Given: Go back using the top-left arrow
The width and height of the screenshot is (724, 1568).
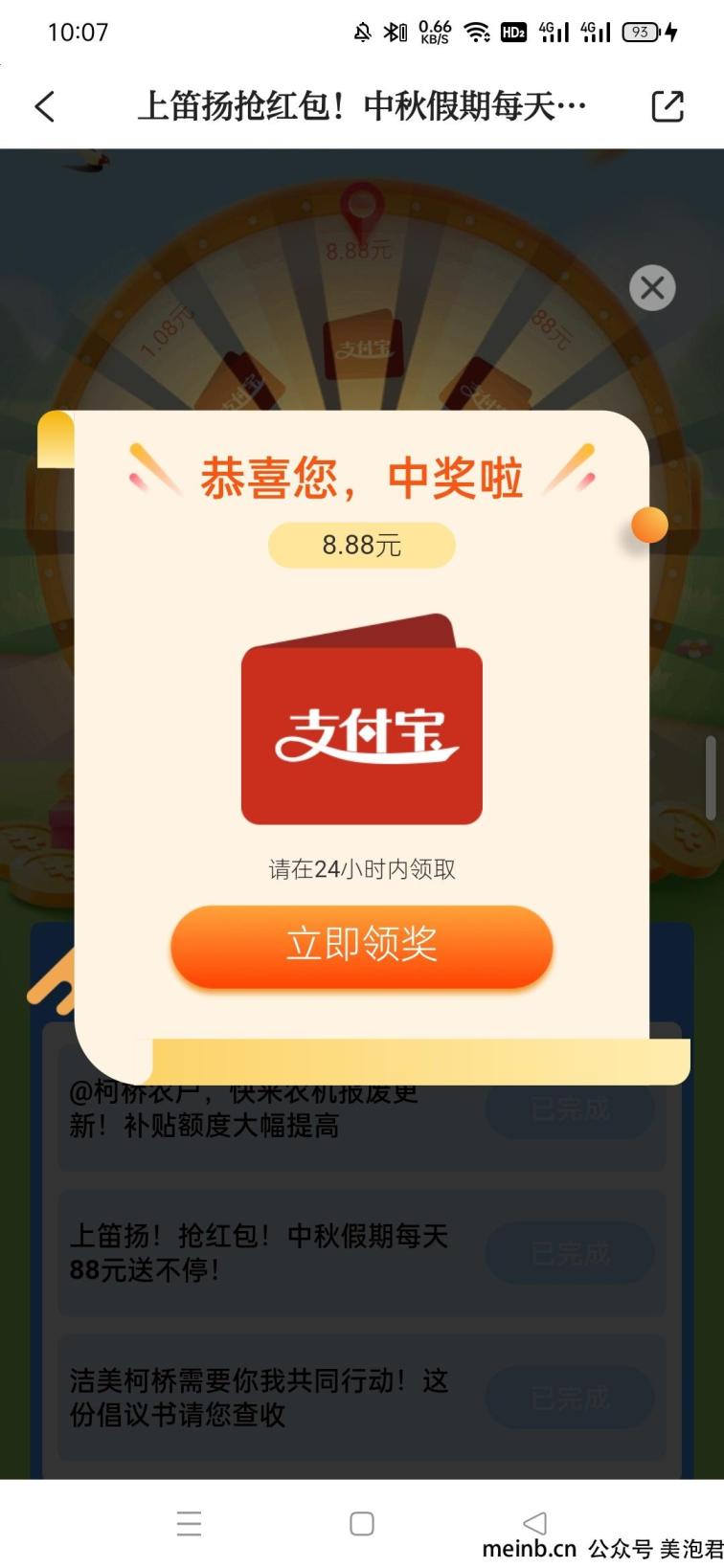Looking at the screenshot, I should (x=45, y=106).
